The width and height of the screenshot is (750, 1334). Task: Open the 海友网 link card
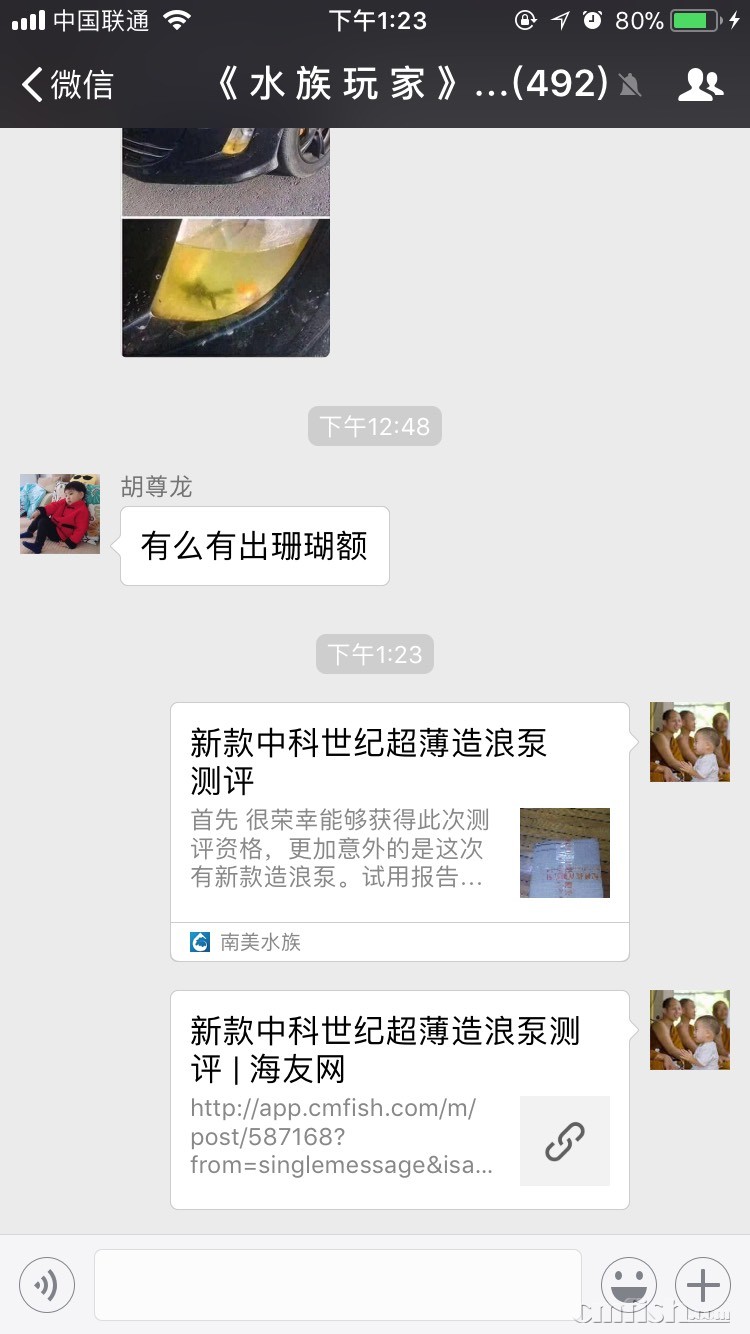[399, 1099]
